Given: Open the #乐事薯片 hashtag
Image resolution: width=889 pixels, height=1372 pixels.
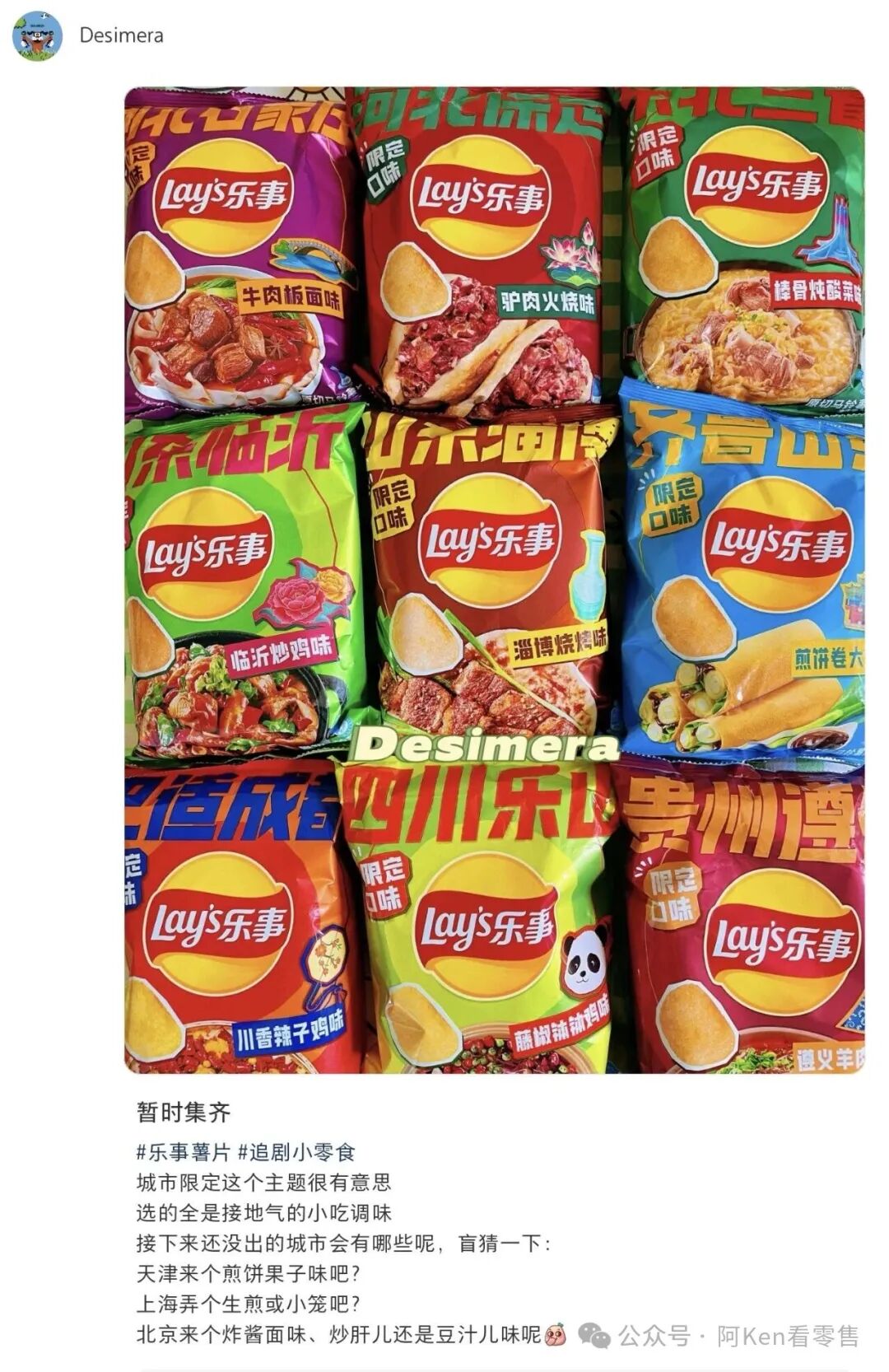Looking at the screenshot, I should coord(183,1152).
